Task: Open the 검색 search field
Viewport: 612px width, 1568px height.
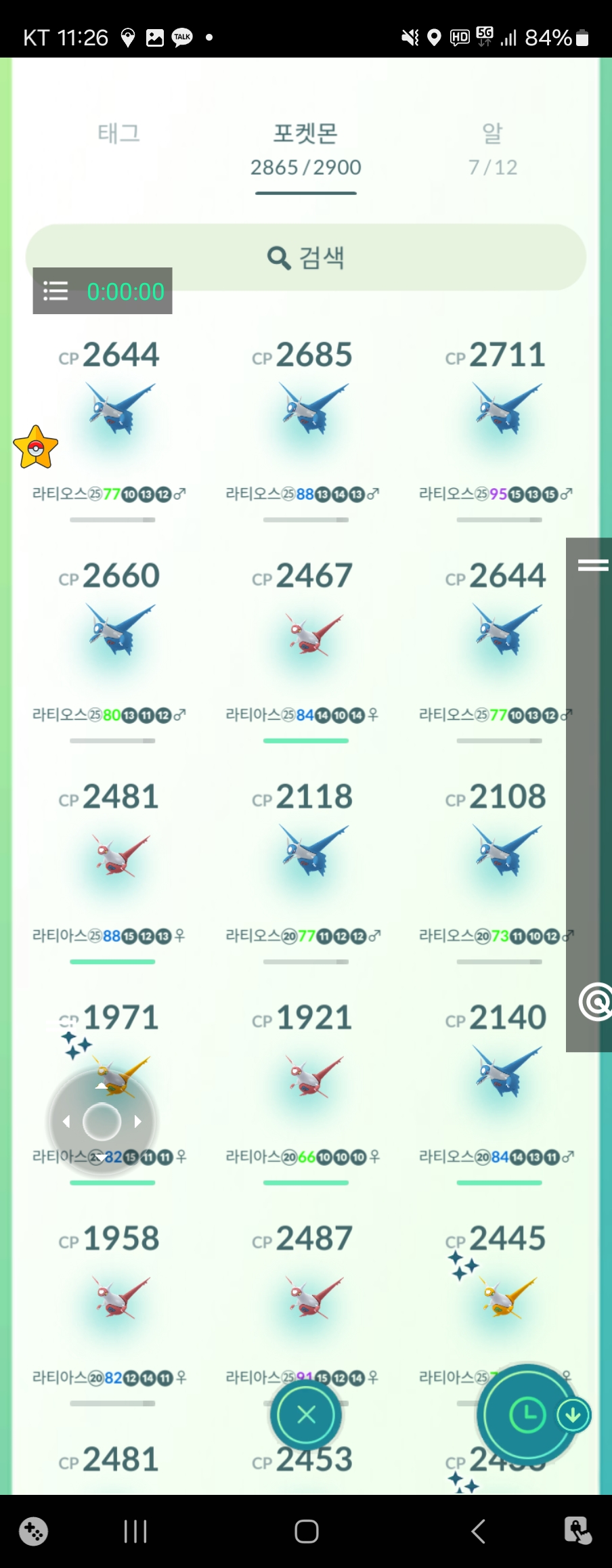Action: tap(306, 257)
